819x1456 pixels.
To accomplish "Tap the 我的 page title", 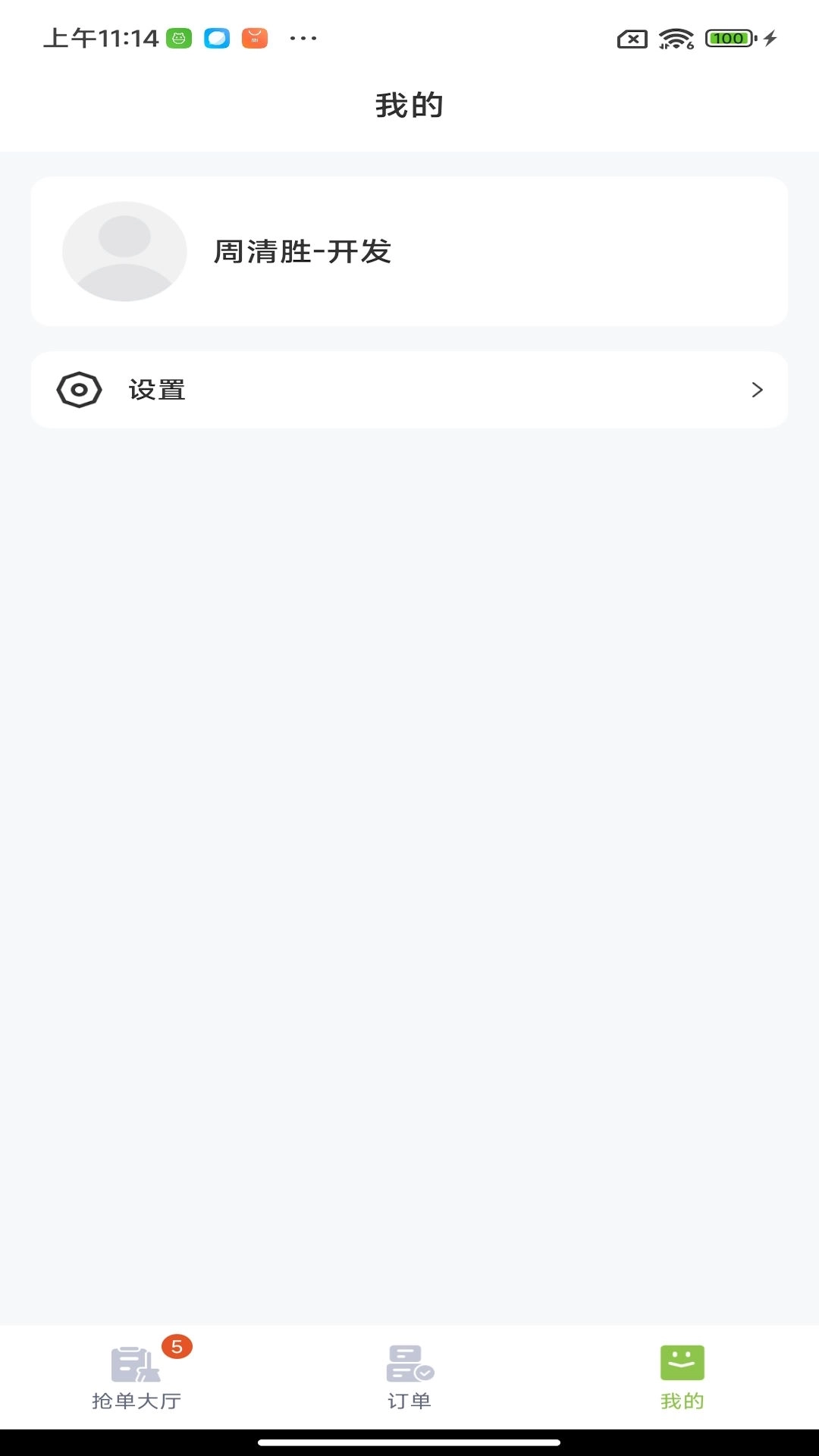I will tap(409, 105).
